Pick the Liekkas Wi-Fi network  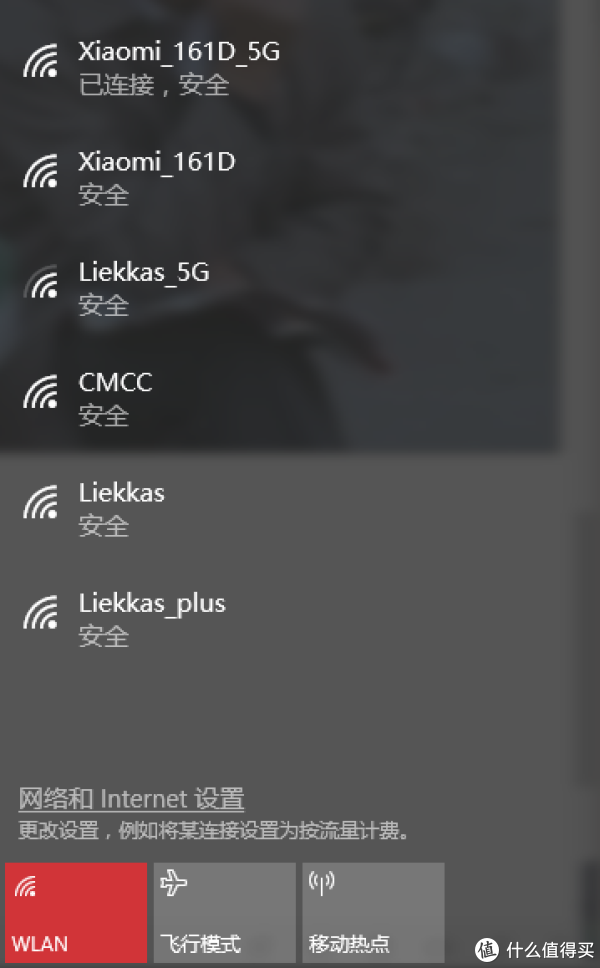(x=121, y=507)
